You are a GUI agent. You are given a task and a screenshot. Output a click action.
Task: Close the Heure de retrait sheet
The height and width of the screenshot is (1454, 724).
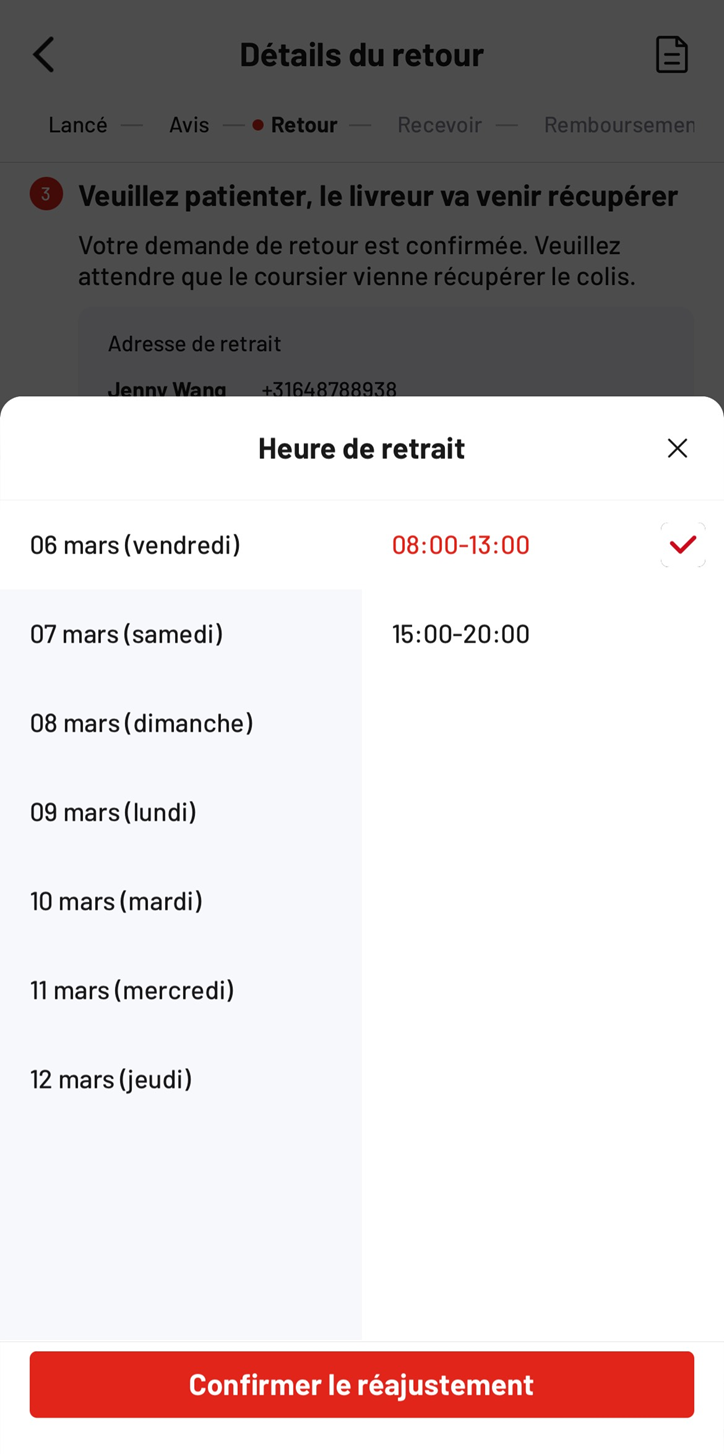coord(677,448)
